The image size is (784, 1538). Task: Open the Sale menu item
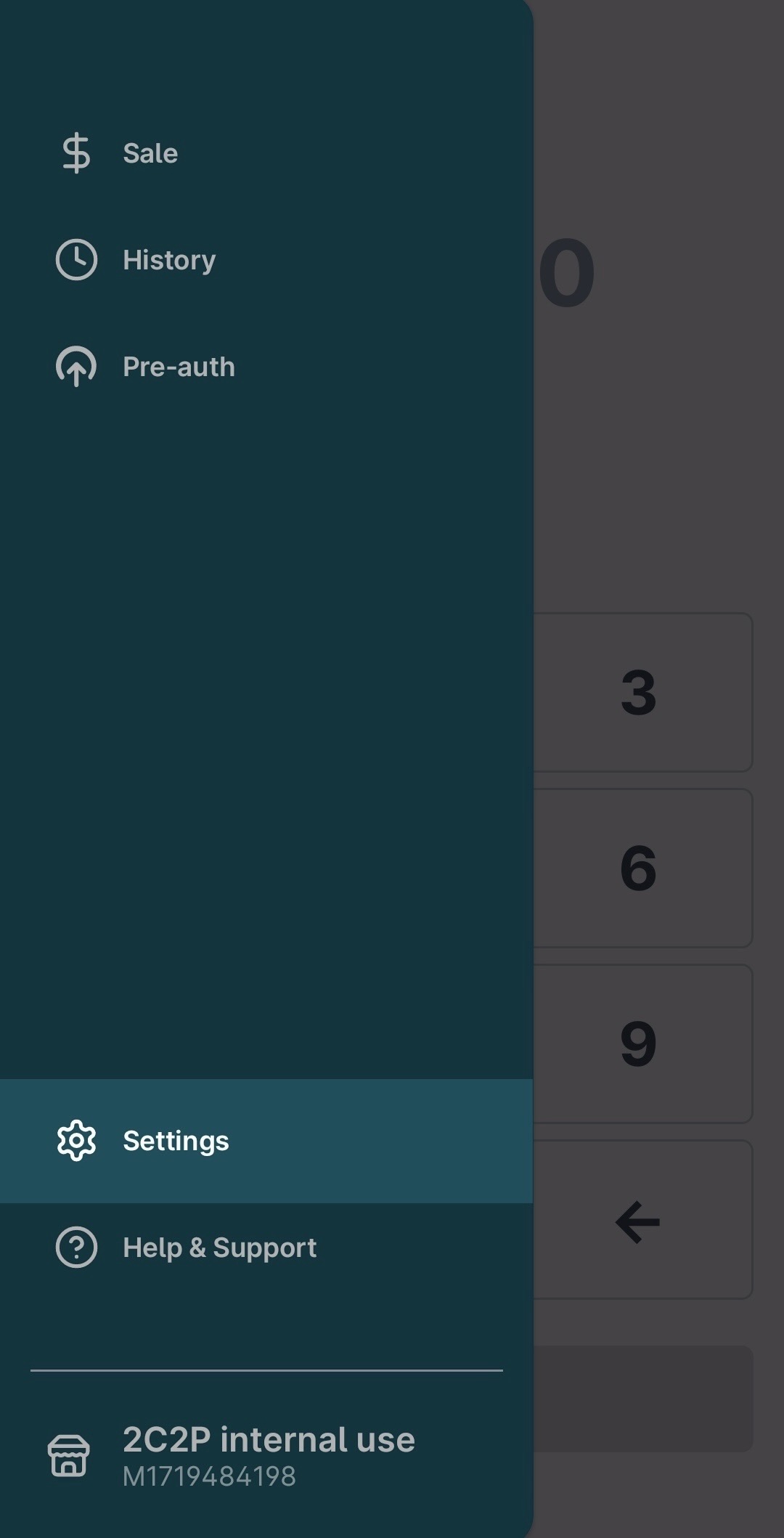click(x=150, y=154)
